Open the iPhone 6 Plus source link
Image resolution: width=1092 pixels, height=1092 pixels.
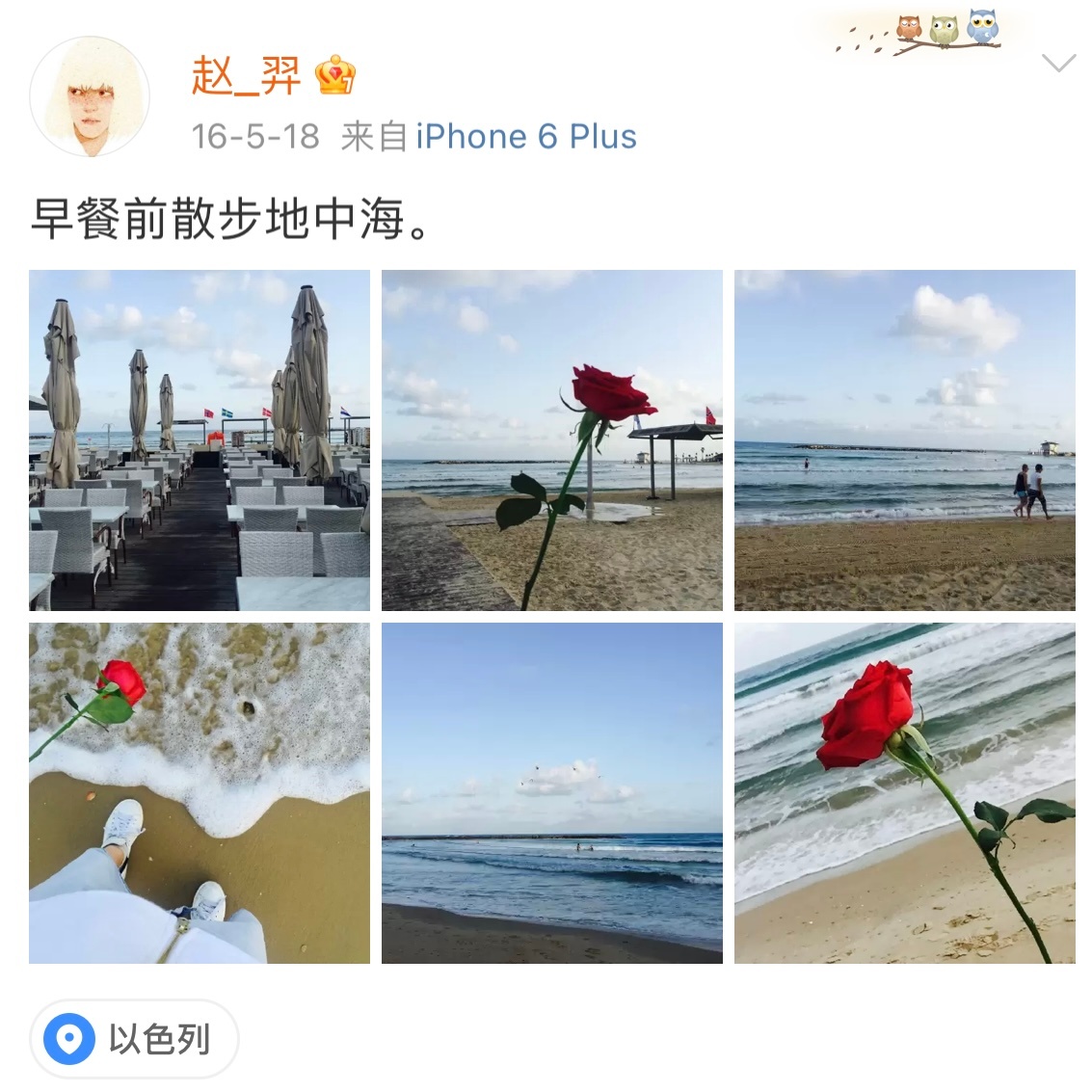pyautogui.click(x=525, y=137)
